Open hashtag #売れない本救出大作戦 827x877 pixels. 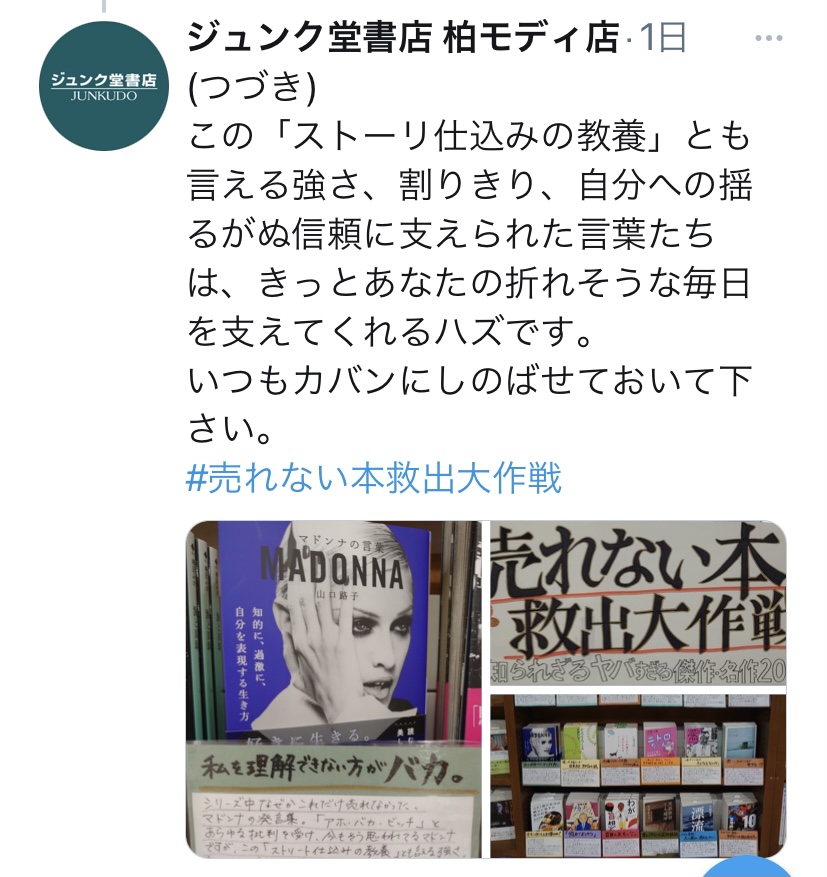[x=374, y=478]
